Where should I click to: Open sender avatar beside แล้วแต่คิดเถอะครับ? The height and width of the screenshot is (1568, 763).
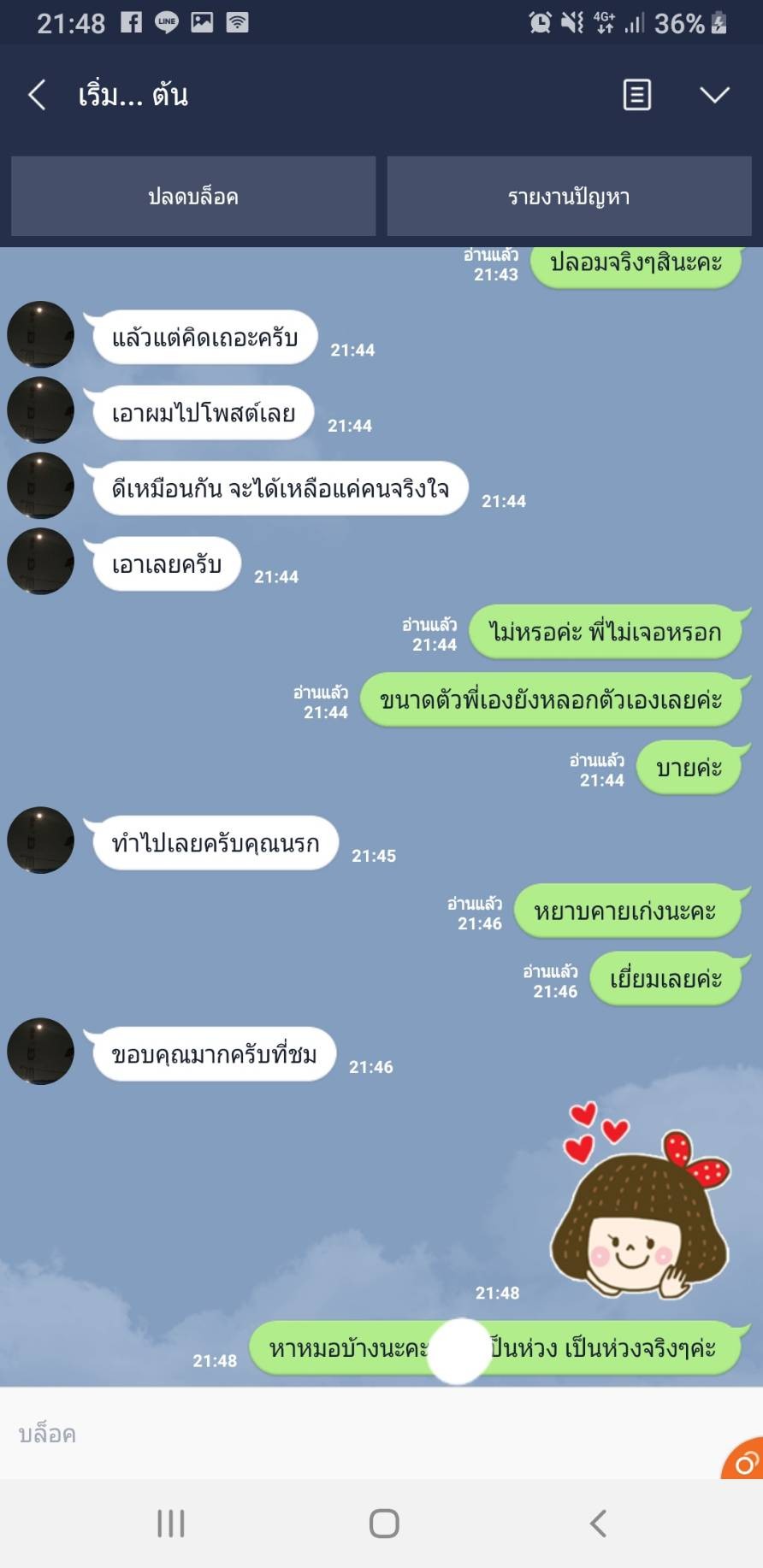40,334
